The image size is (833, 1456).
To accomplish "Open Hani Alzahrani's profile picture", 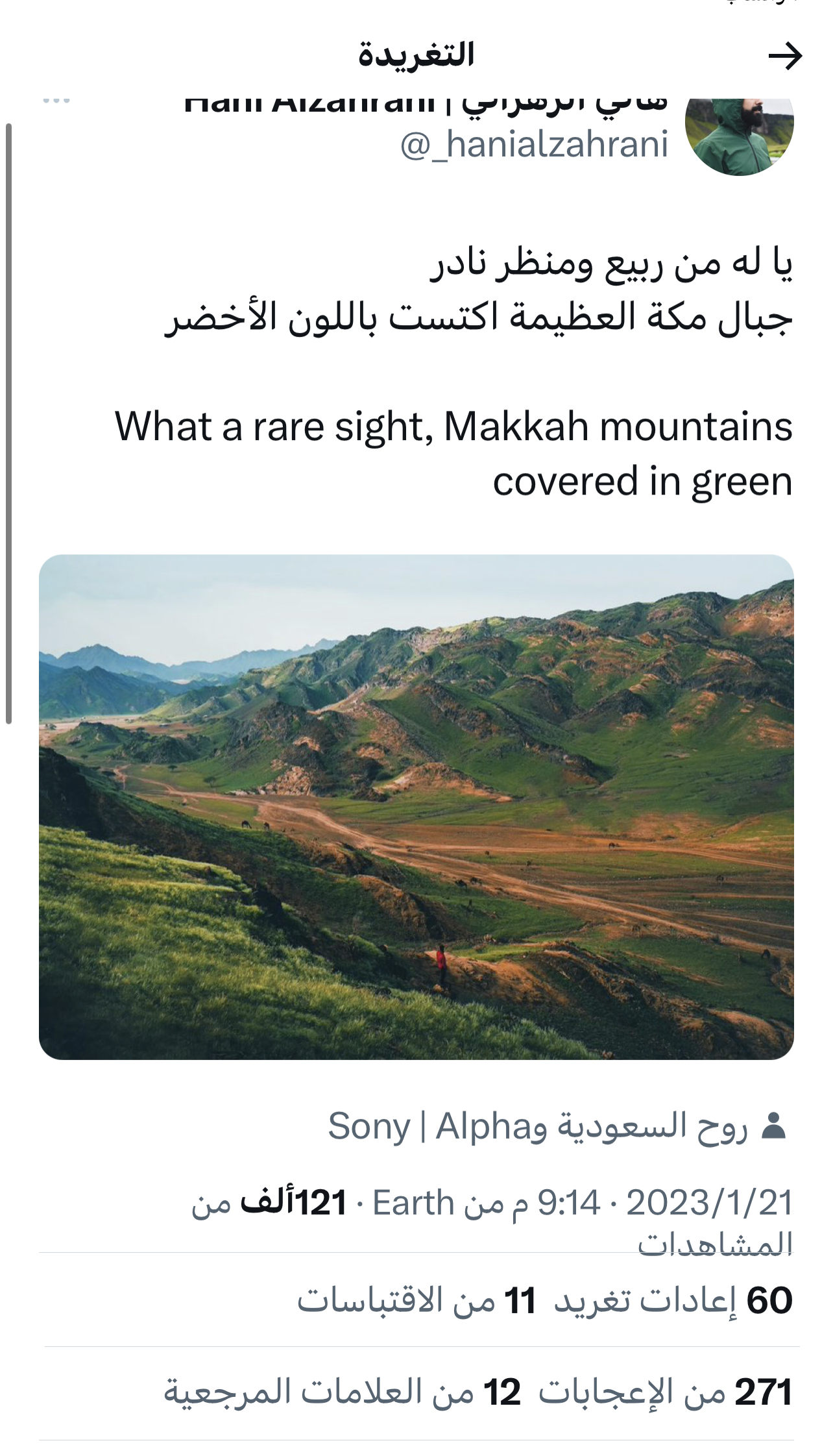I will [x=740, y=136].
